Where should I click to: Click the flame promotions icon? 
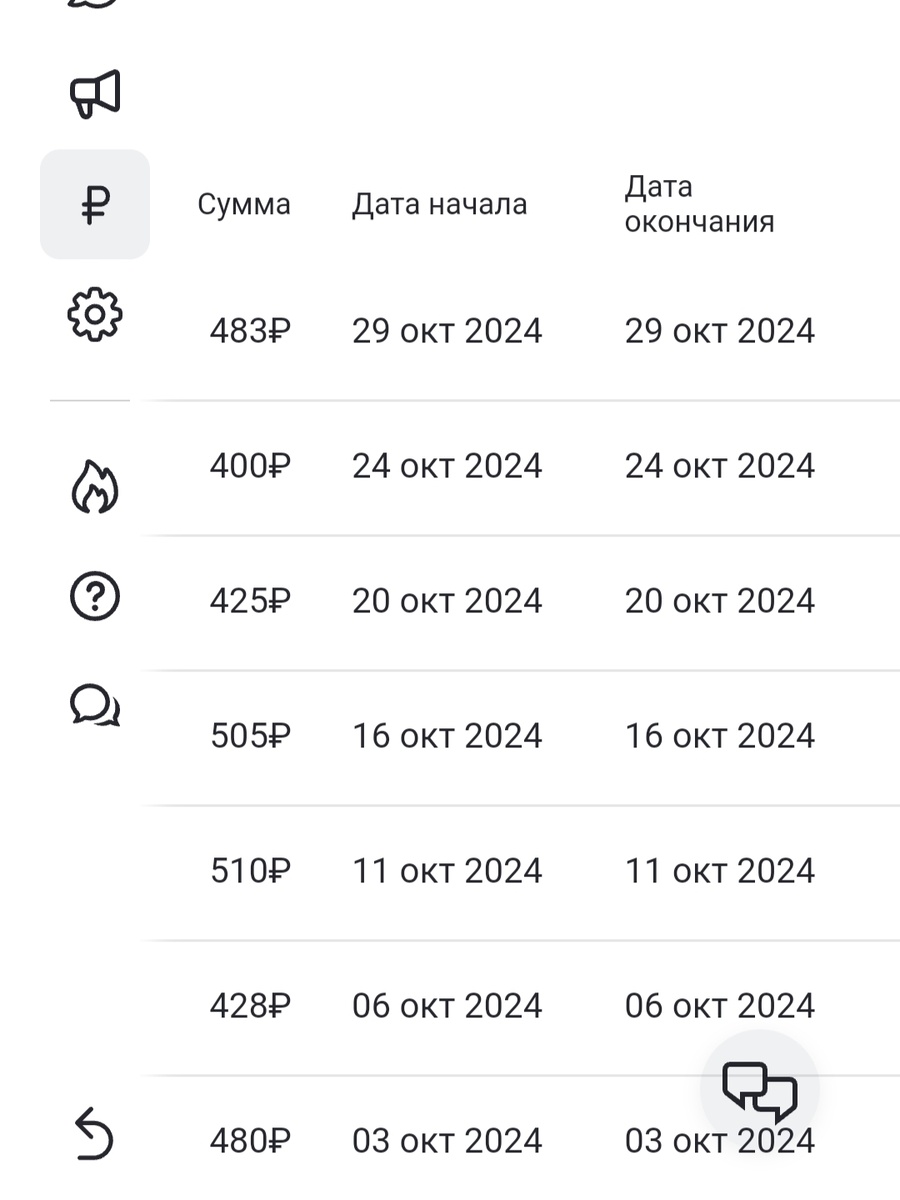click(x=95, y=487)
